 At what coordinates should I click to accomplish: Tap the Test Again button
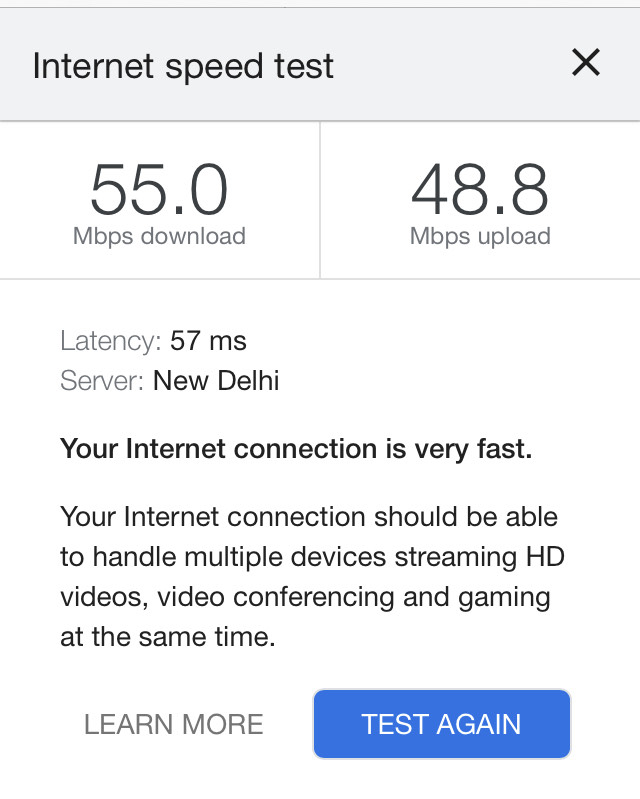441,724
